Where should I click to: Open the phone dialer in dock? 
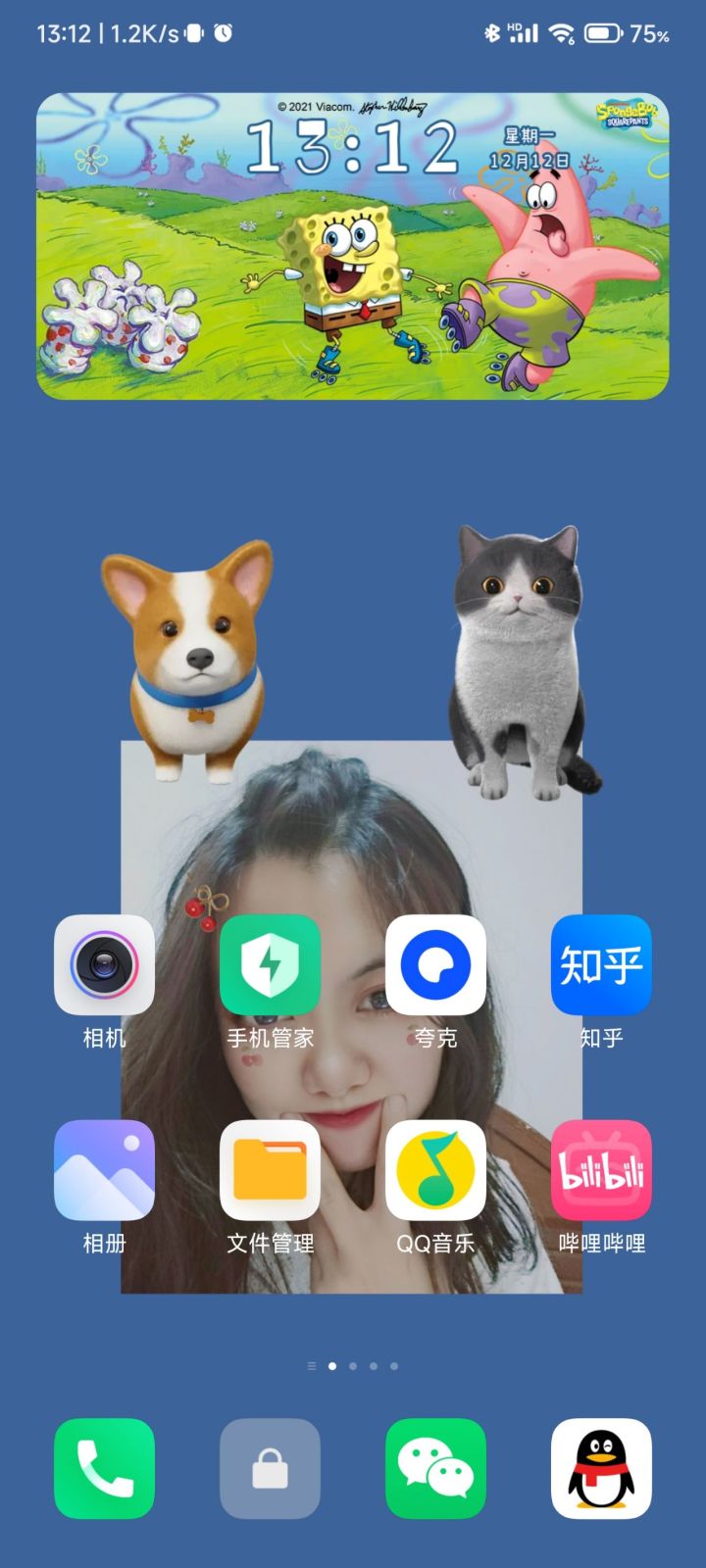tap(104, 1468)
